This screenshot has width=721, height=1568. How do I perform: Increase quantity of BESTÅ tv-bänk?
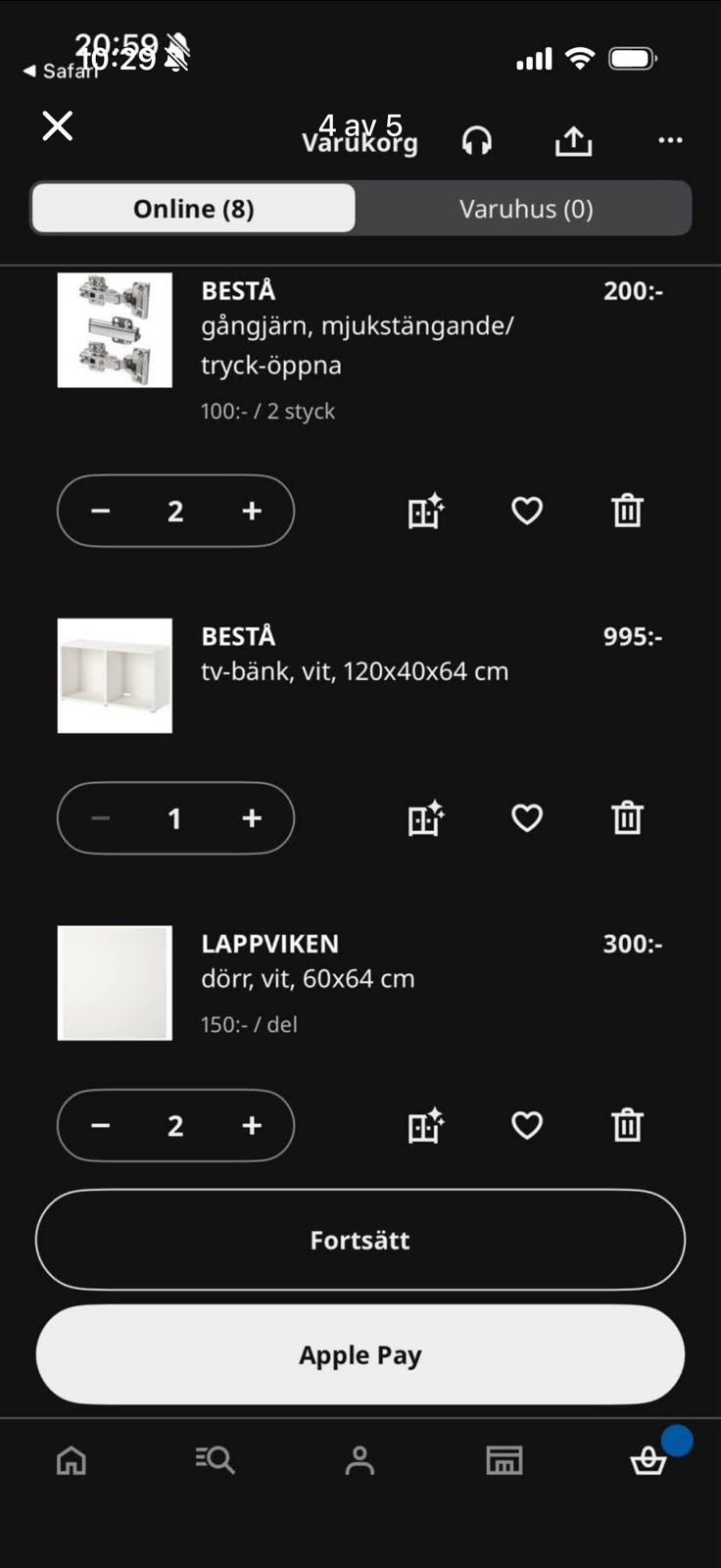tap(252, 818)
